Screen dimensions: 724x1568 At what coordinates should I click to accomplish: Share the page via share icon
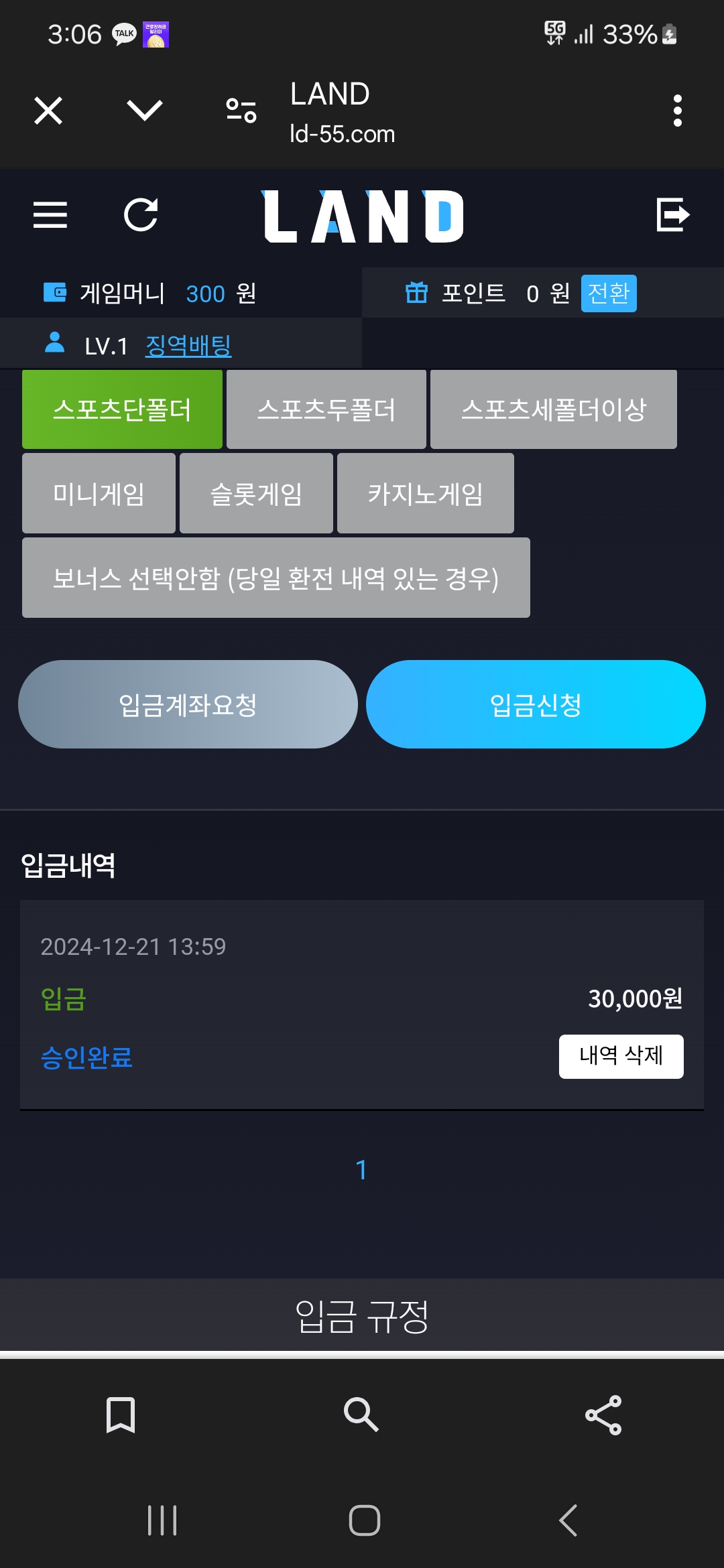click(x=603, y=1415)
